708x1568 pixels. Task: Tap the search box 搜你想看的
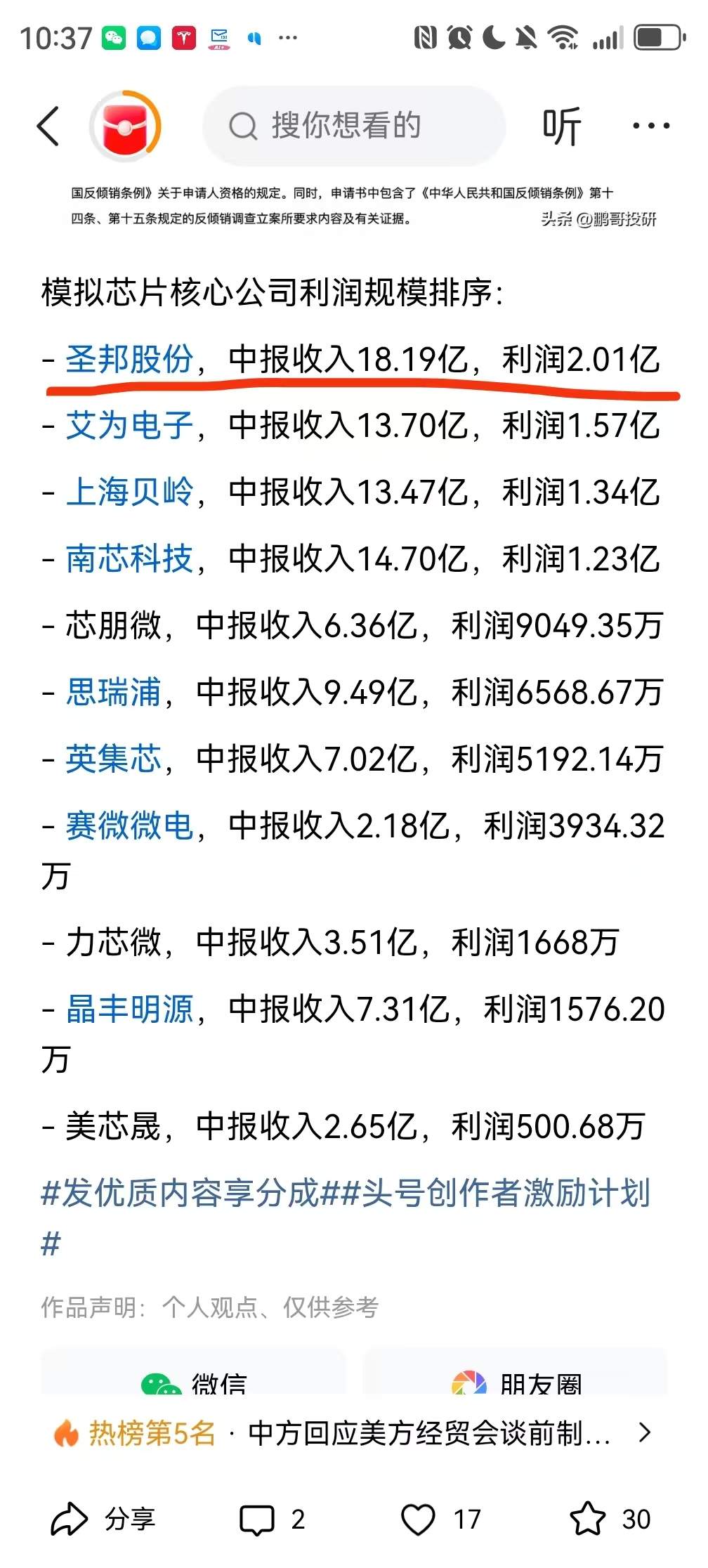click(x=355, y=126)
